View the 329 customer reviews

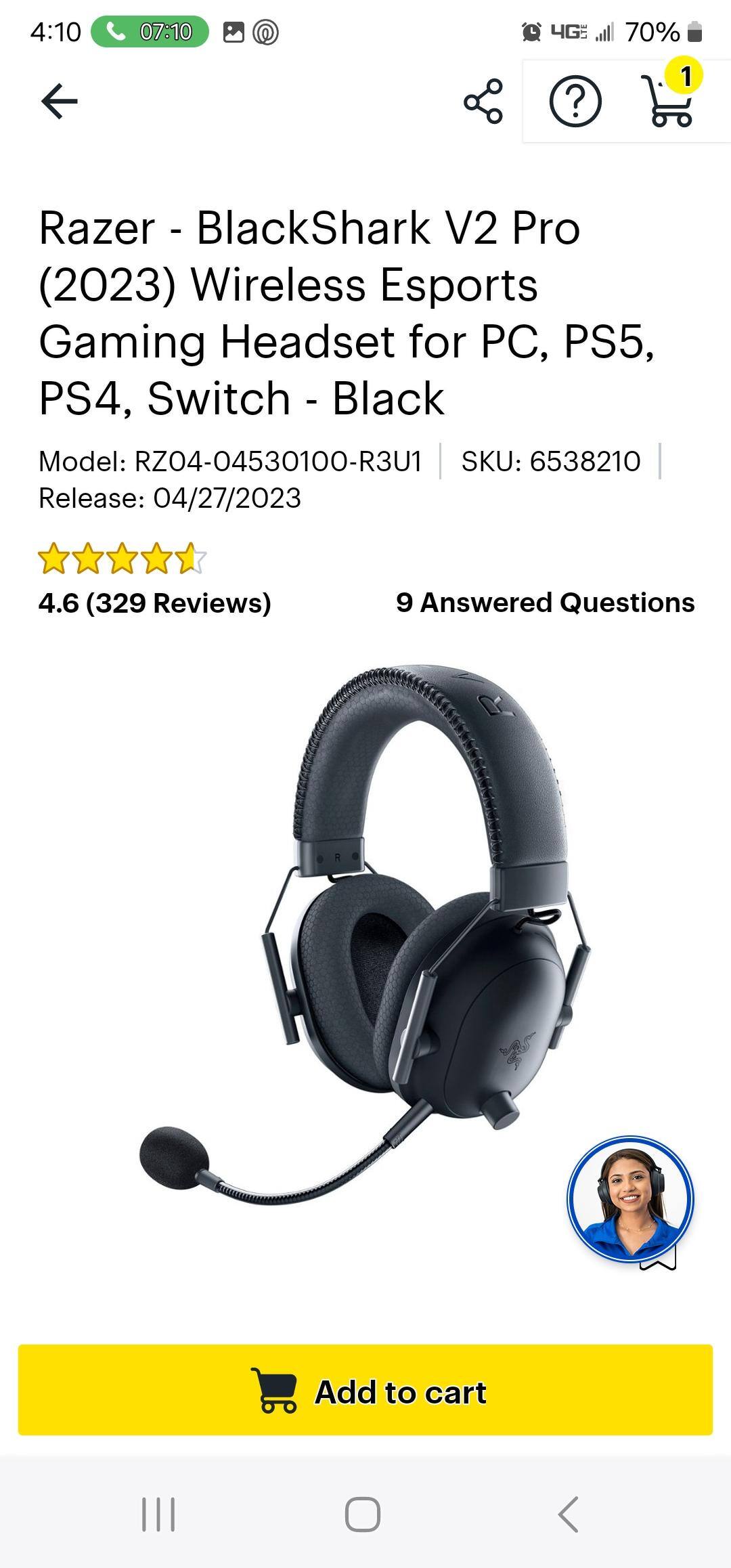(x=154, y=603)
